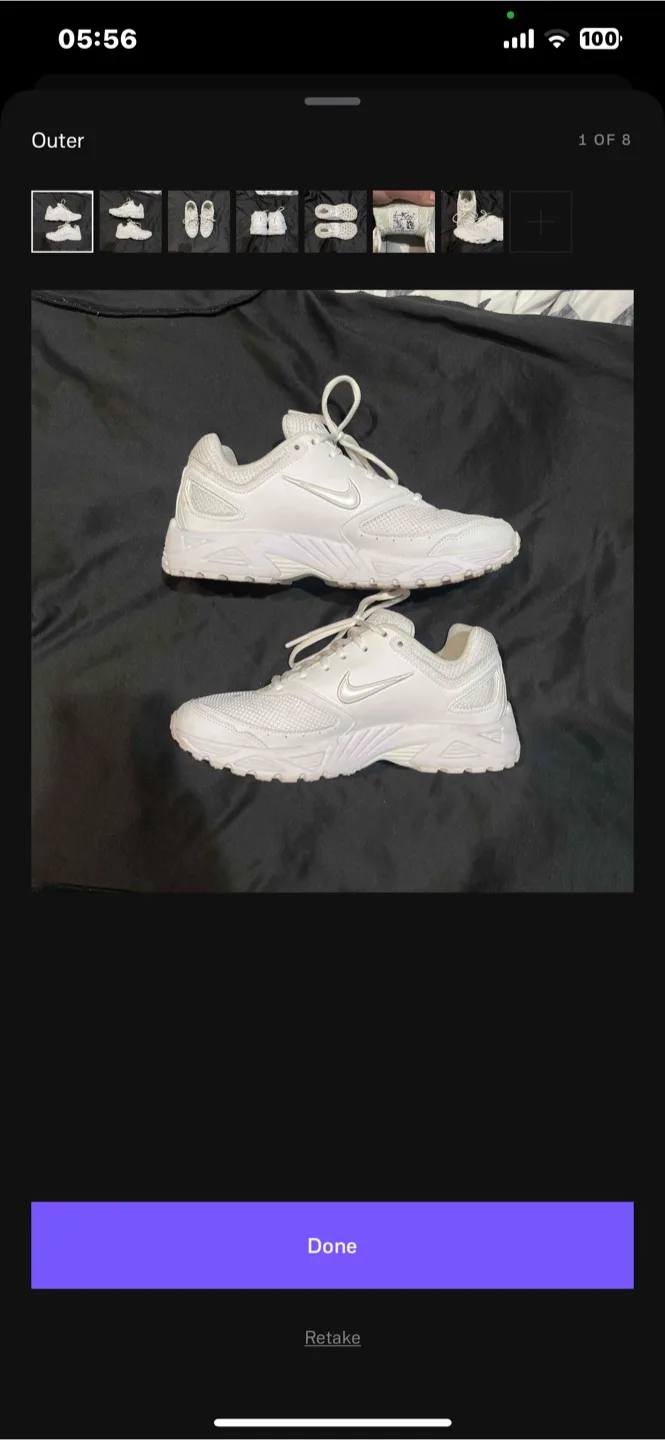The image size is (665, 1440).
Task: Select the fifth thumbnail showing shoe soles
Action: (x=335, y=221)
